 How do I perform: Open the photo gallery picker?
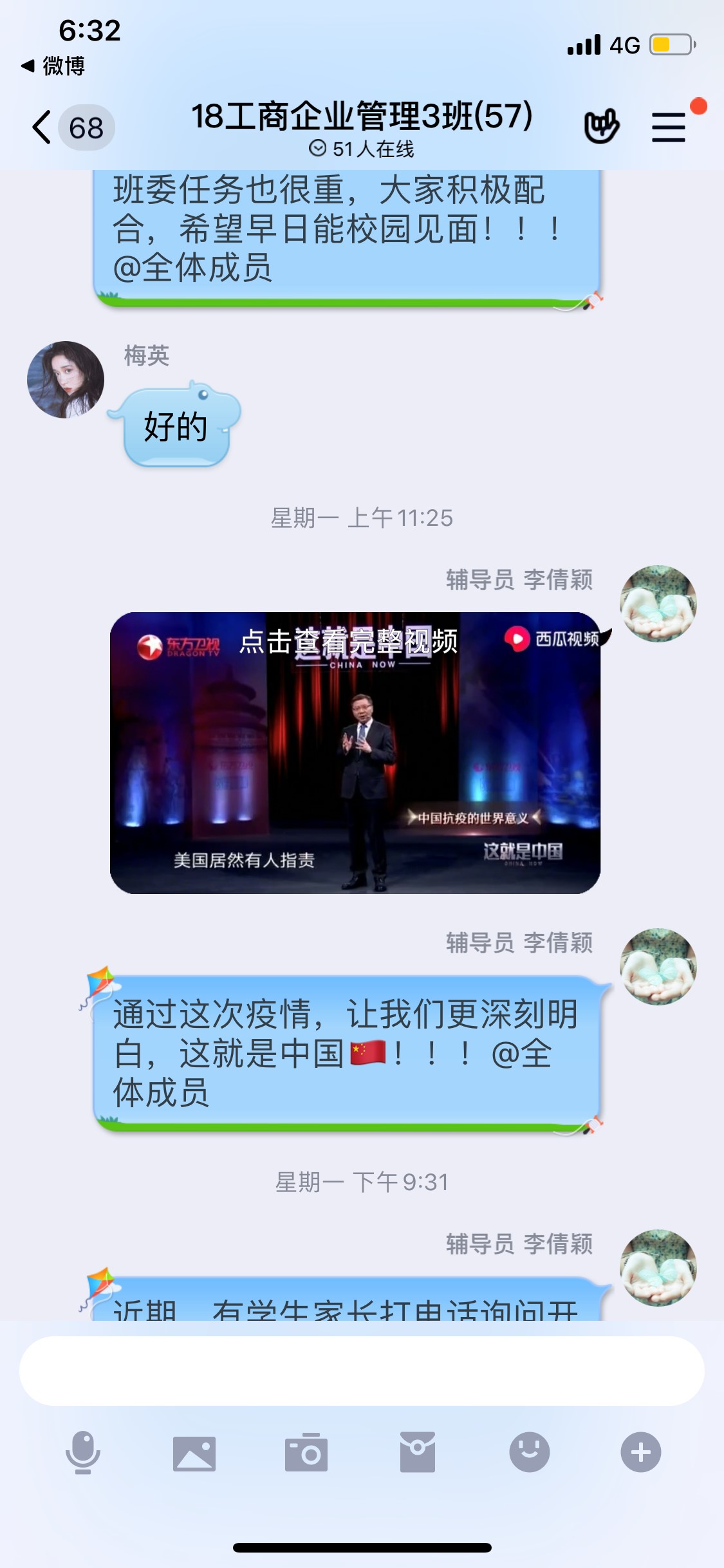(194, 1452)
